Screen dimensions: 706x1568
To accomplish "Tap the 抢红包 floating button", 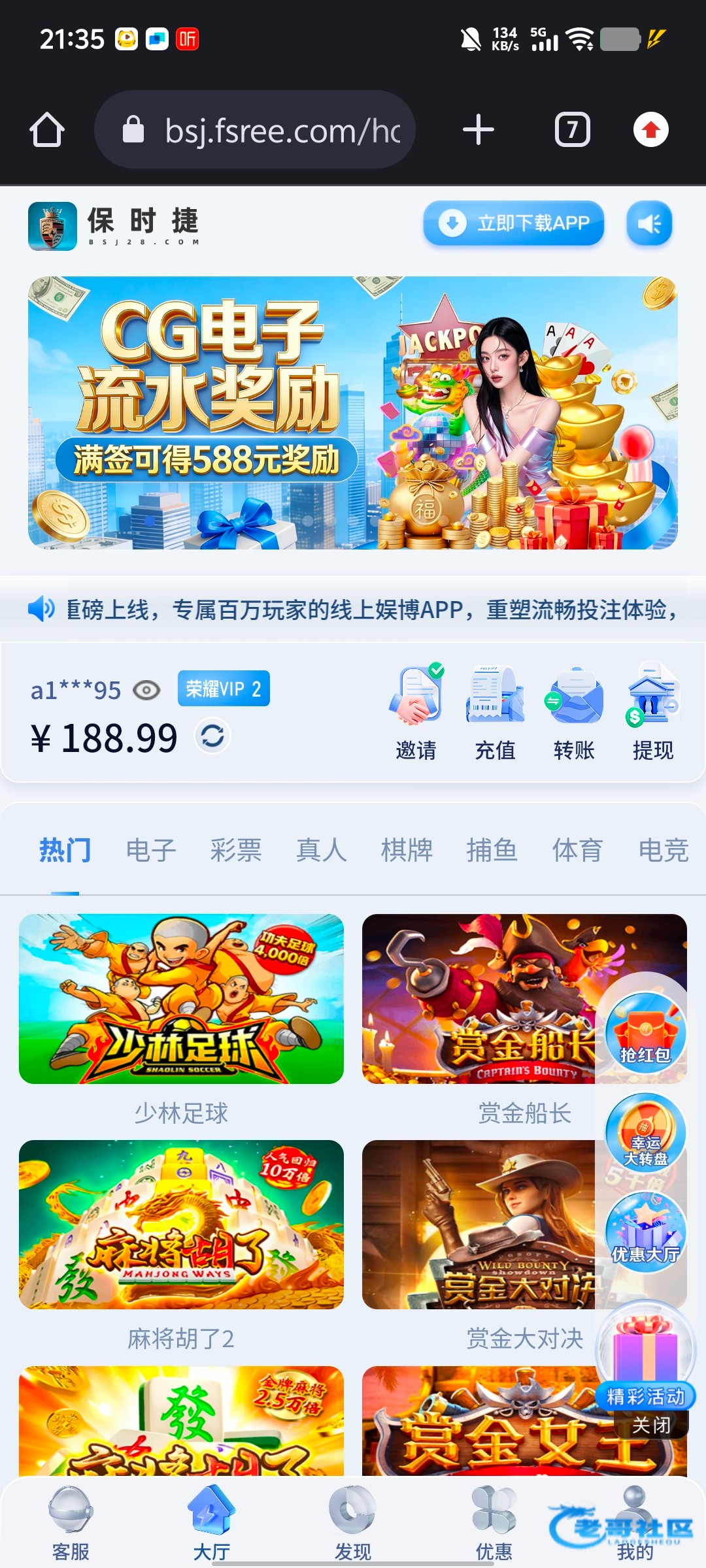I will pyautogui.click(x=646, y=1032).
